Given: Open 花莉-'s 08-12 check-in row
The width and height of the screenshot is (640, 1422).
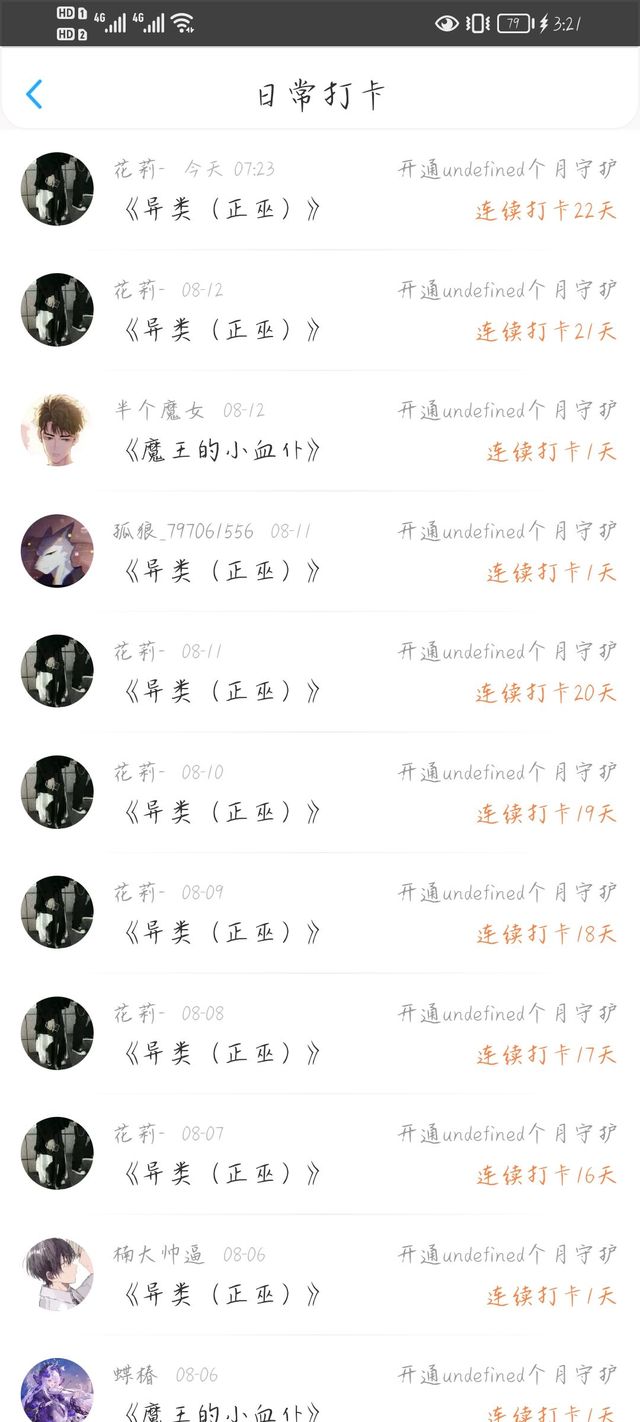Looking at the screenshot, I should 320,310.
